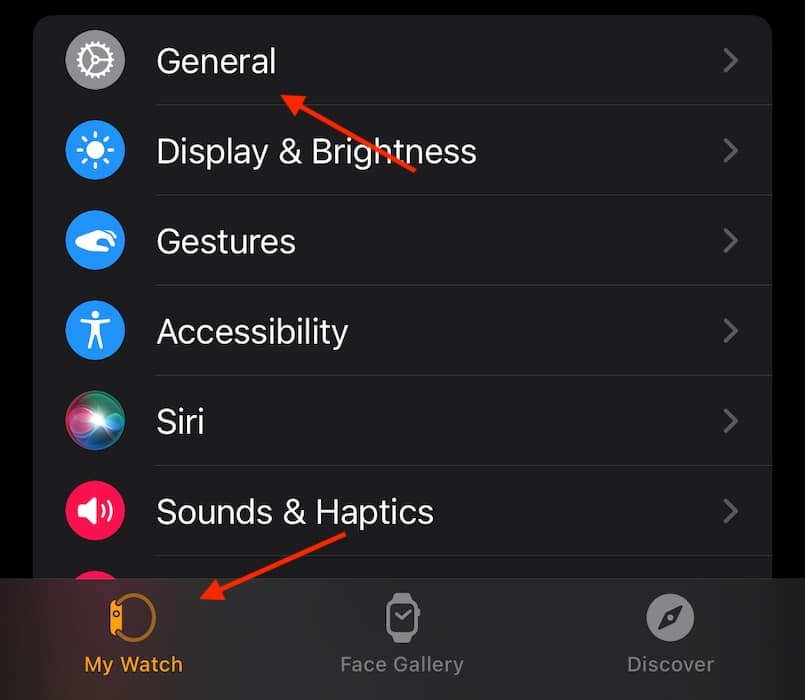The height and width of the screenshot is (700, 805).
Task: Open Siri settings
Action: pos(181,421)
